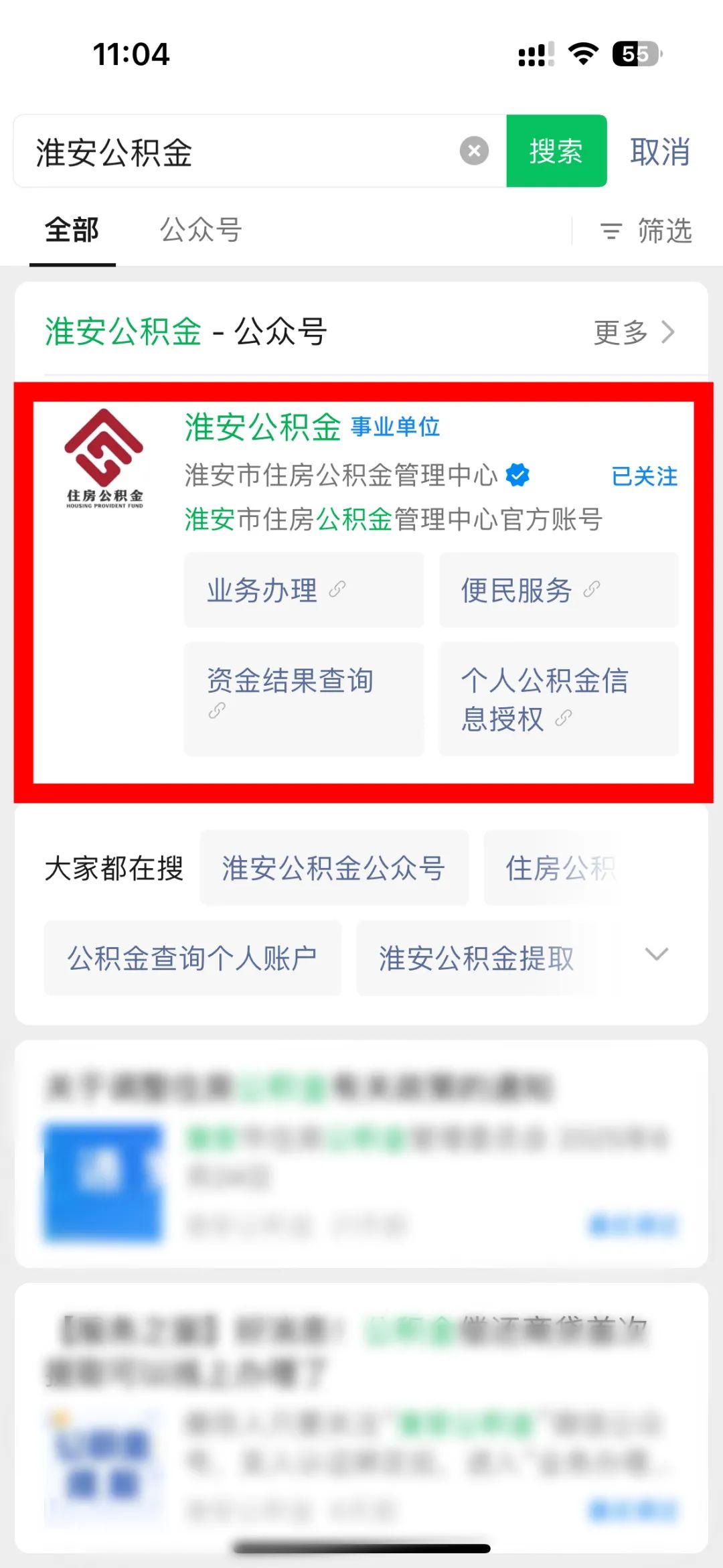Switch to the 公众号 tab
Image resolution: width=723 pixels, height=1568 pixels.
[x=200, y=230]
